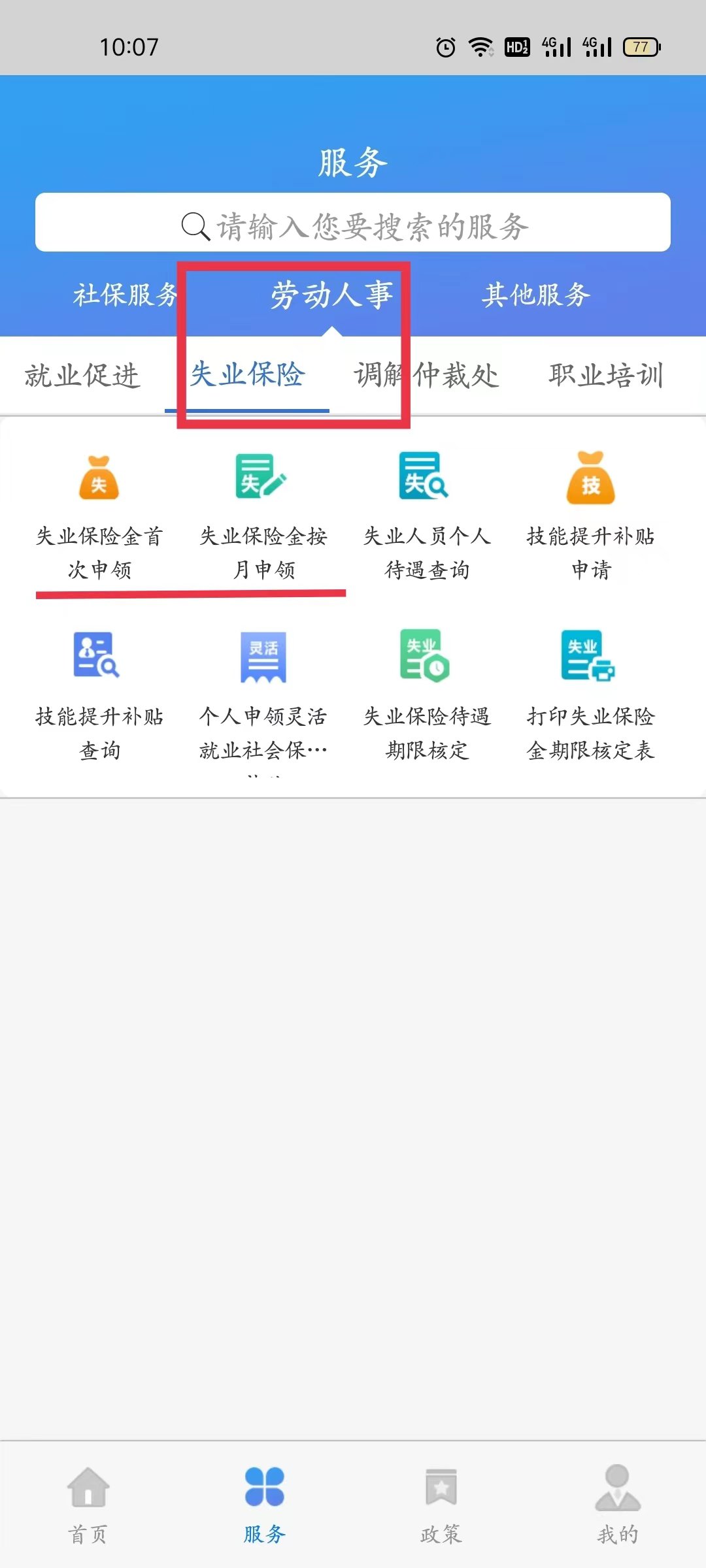Switch to the 职业培训 sub-tab

[x=606, y=376]
